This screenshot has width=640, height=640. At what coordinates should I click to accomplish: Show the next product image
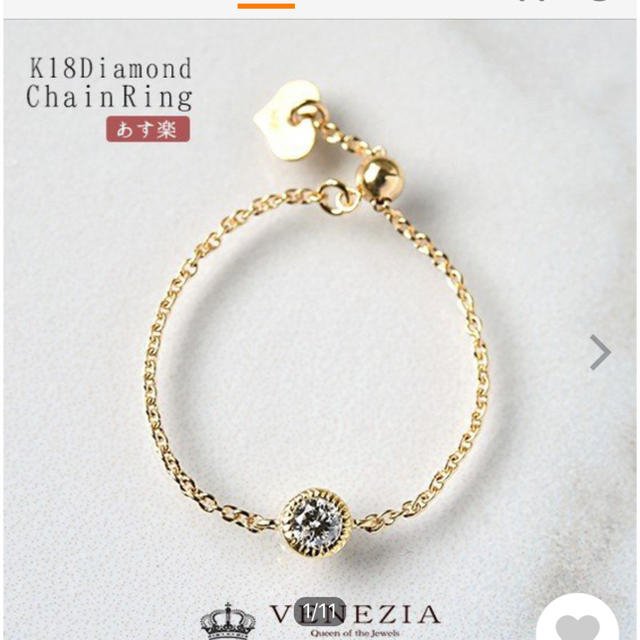(600, 352)
